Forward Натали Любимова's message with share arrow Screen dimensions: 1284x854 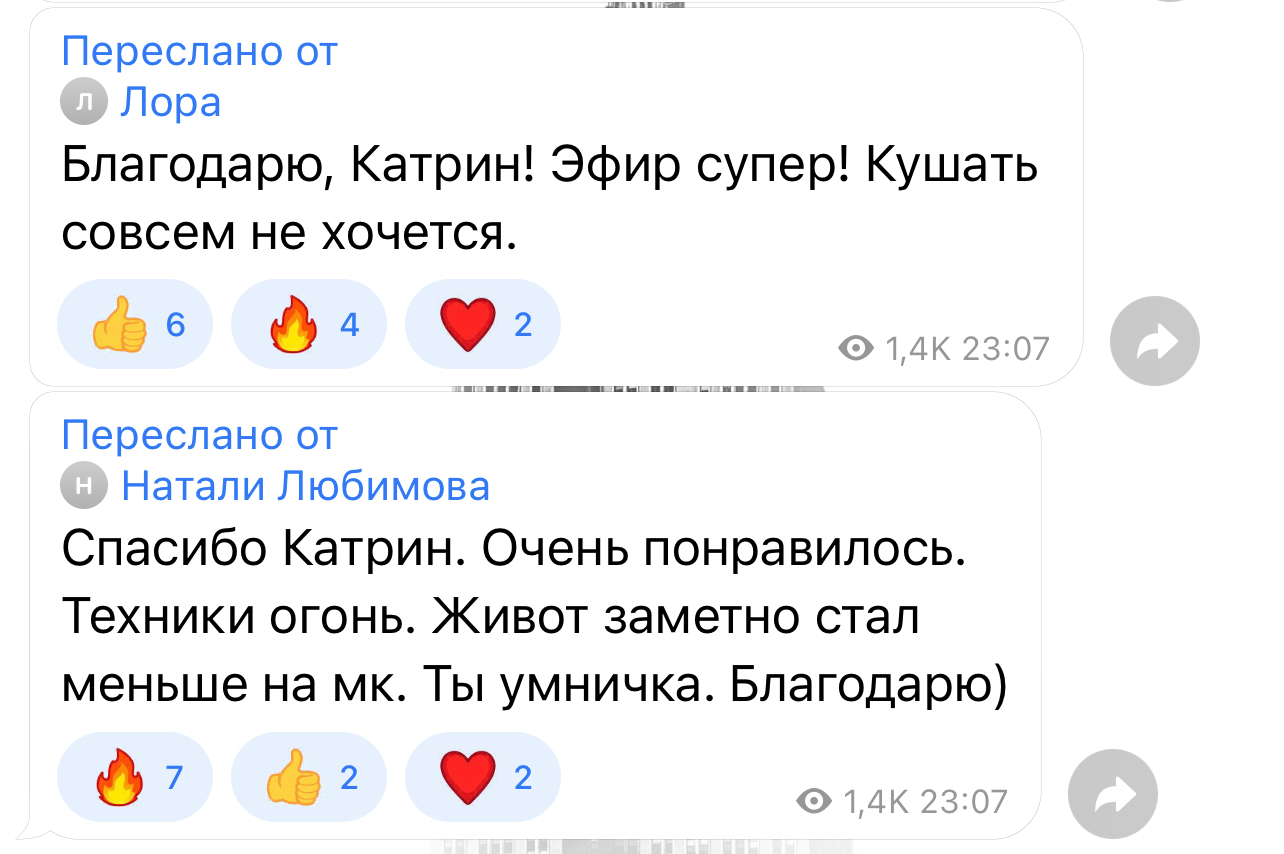point(1113,794)
